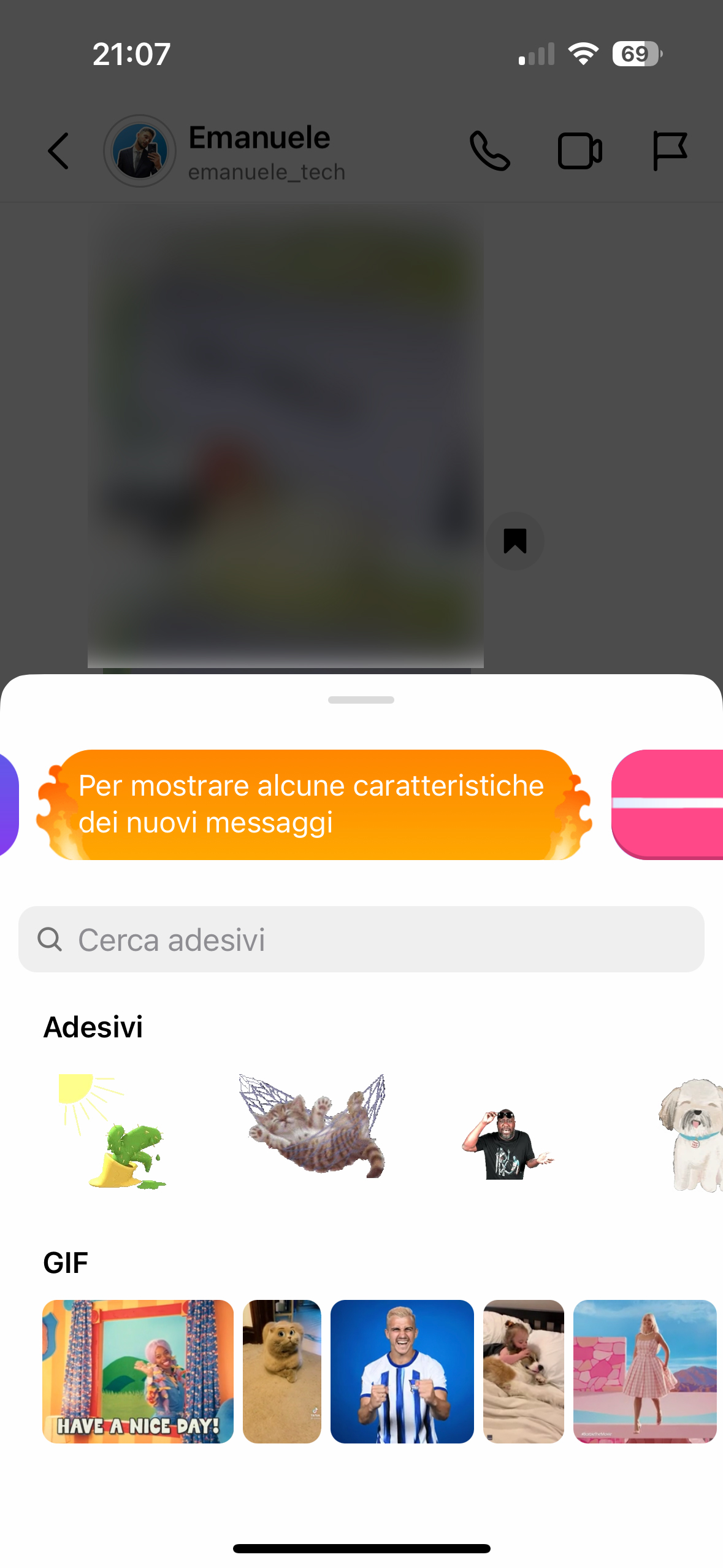Image resolution: width=723 pixels, height=1568 pixels.
Task: Select the pink message effect
Action: point(667,804)
